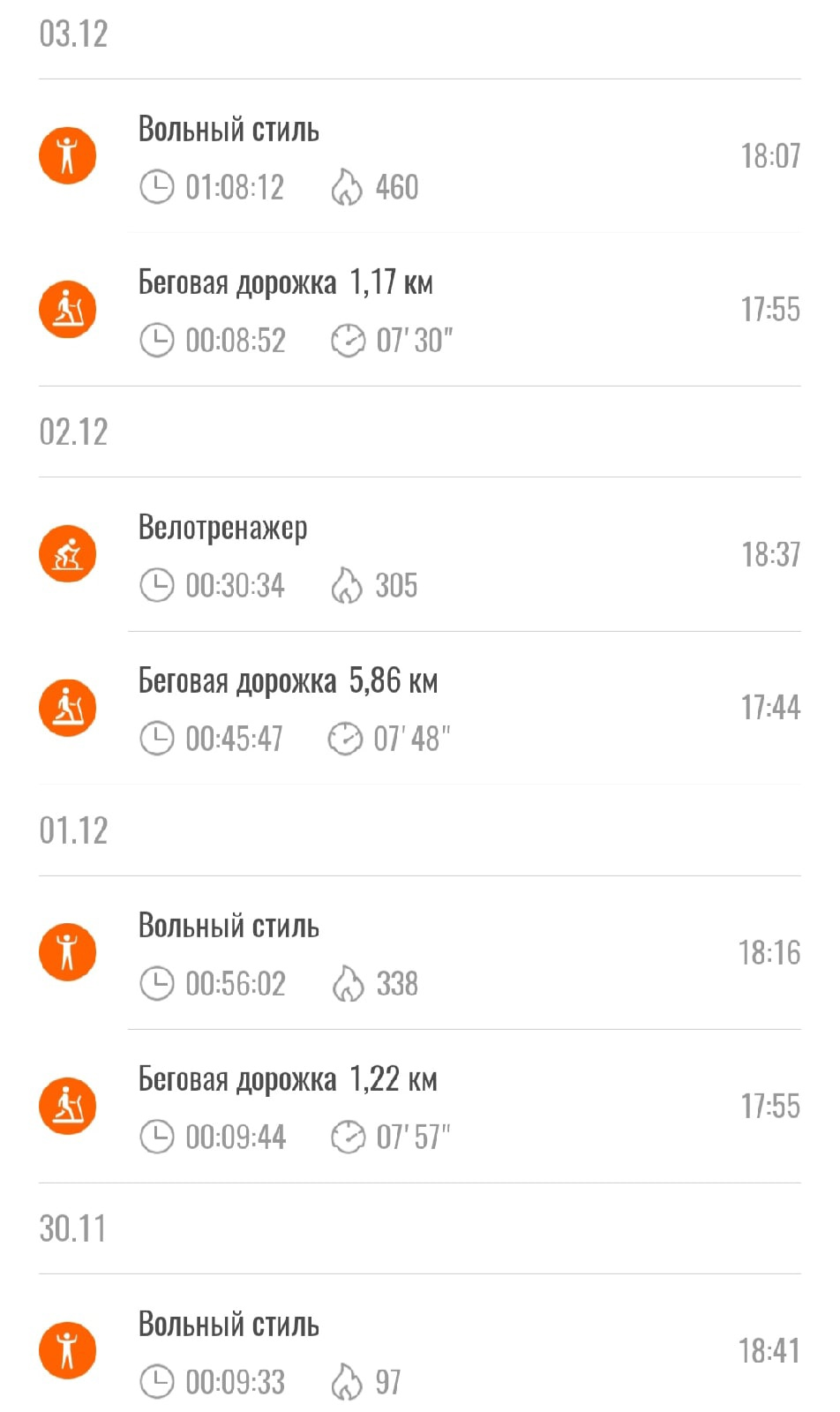
Task: Open the 03.12 Вольный стиль workout at 18:07
Action: point(420,156)
